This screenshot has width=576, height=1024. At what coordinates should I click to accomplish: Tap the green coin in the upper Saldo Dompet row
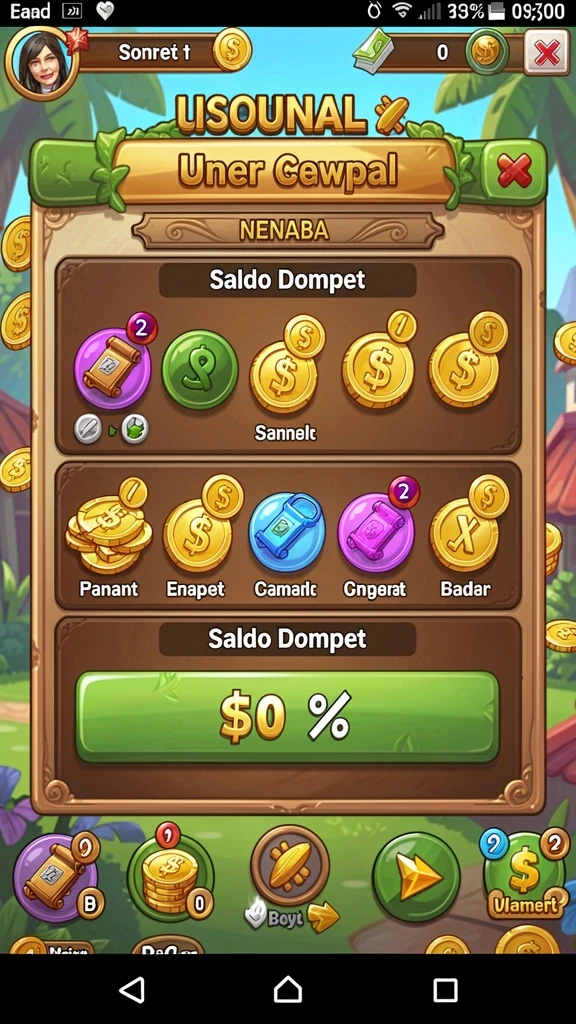pyautogui.click(x=200, y=370)
